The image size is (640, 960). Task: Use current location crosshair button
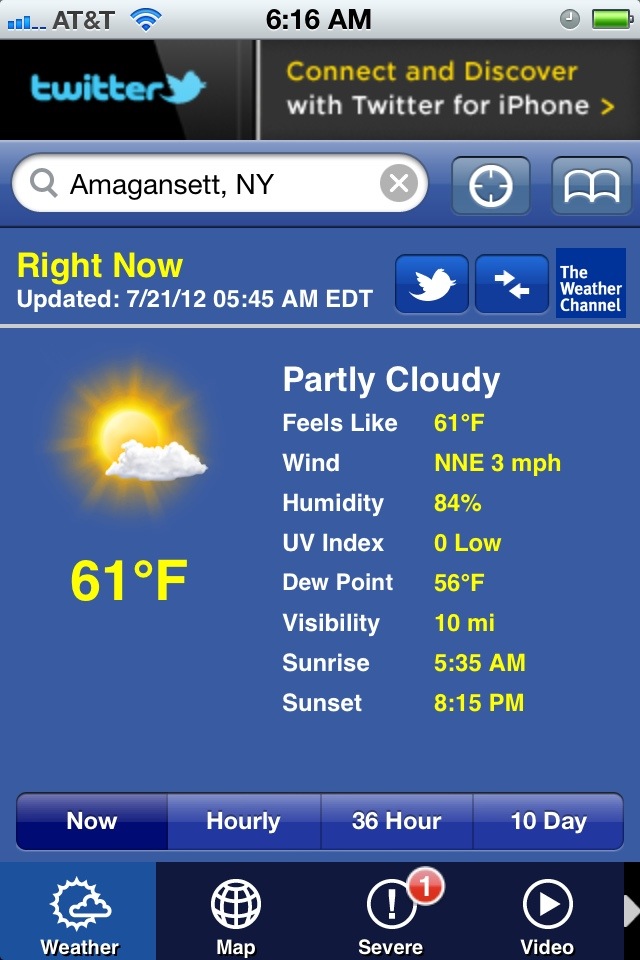[490, 186]
